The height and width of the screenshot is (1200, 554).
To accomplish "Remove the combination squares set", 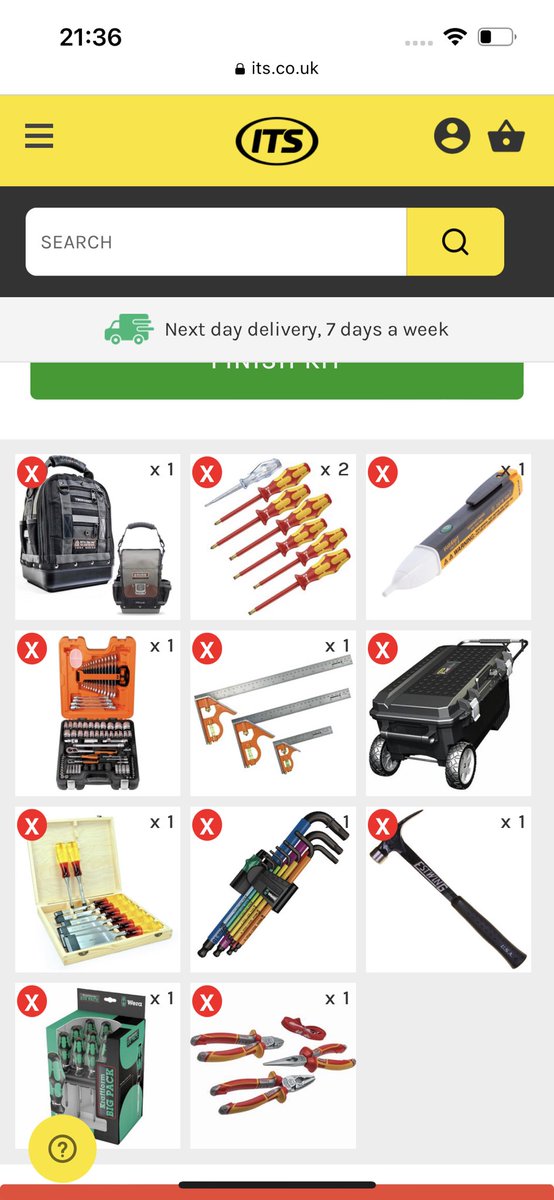I will click(208, 649).
